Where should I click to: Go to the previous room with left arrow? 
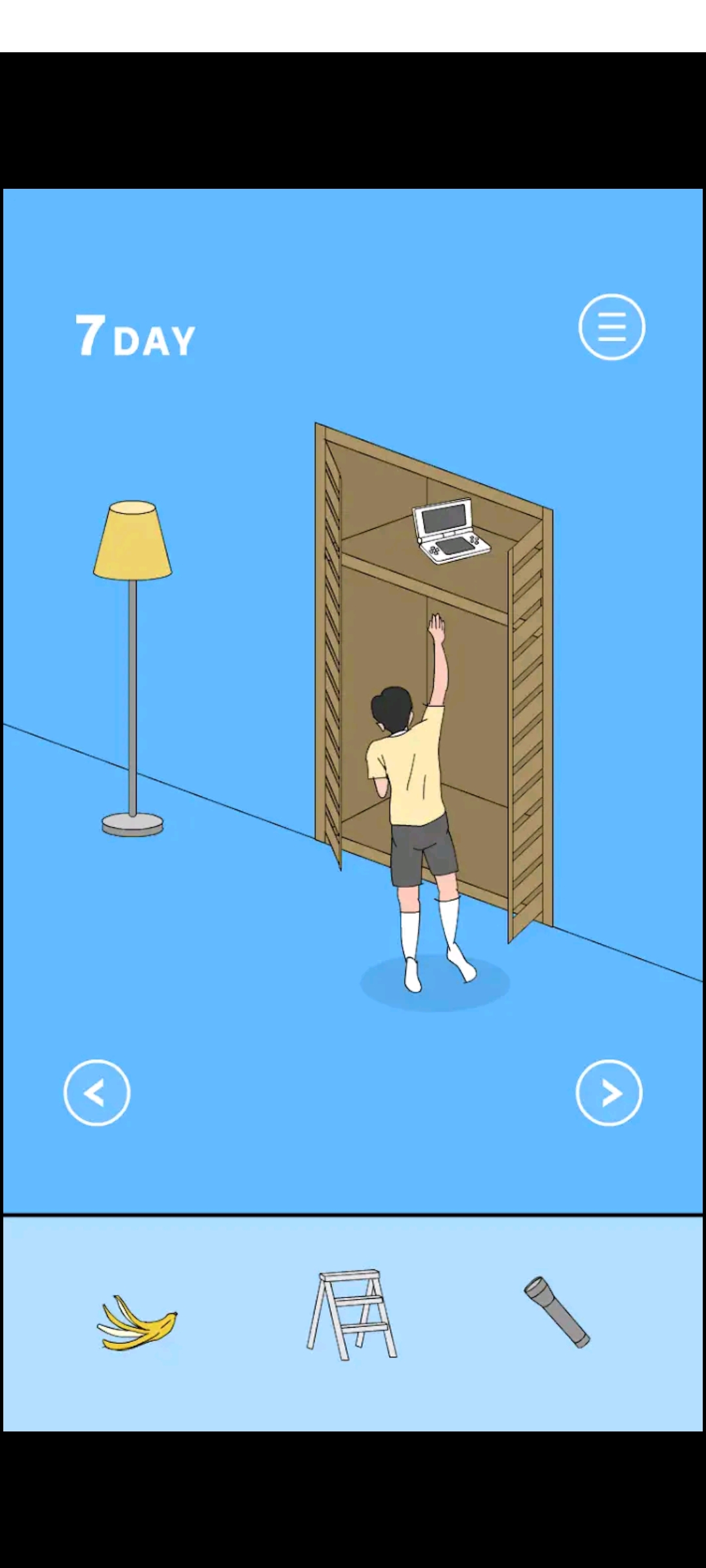coord(97,1092)
